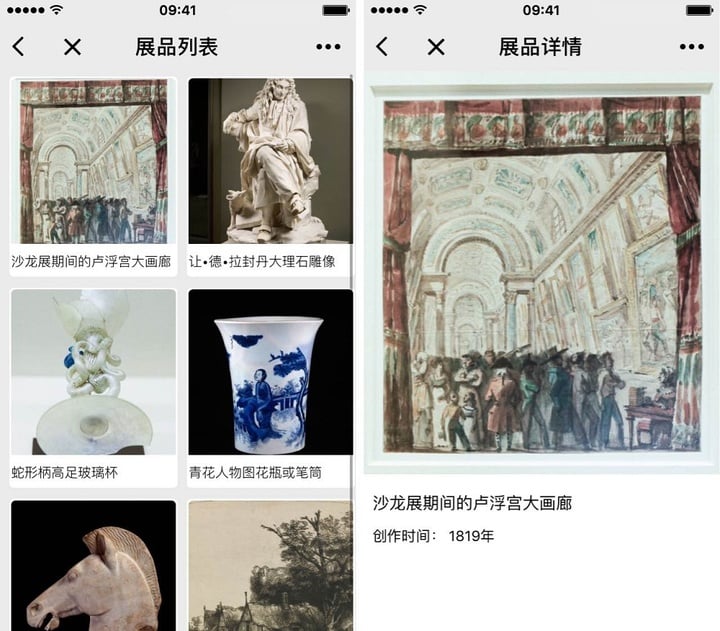Open the horse head sculpture card

pos(93,565)
